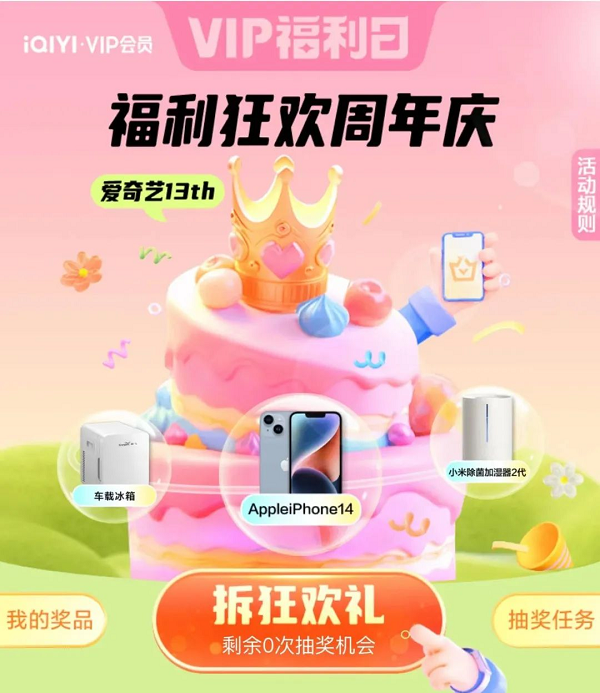This screenshot has width=600, height=693.
Task: View 我的奖品 my prizes
Action: [x=48, y=619]
